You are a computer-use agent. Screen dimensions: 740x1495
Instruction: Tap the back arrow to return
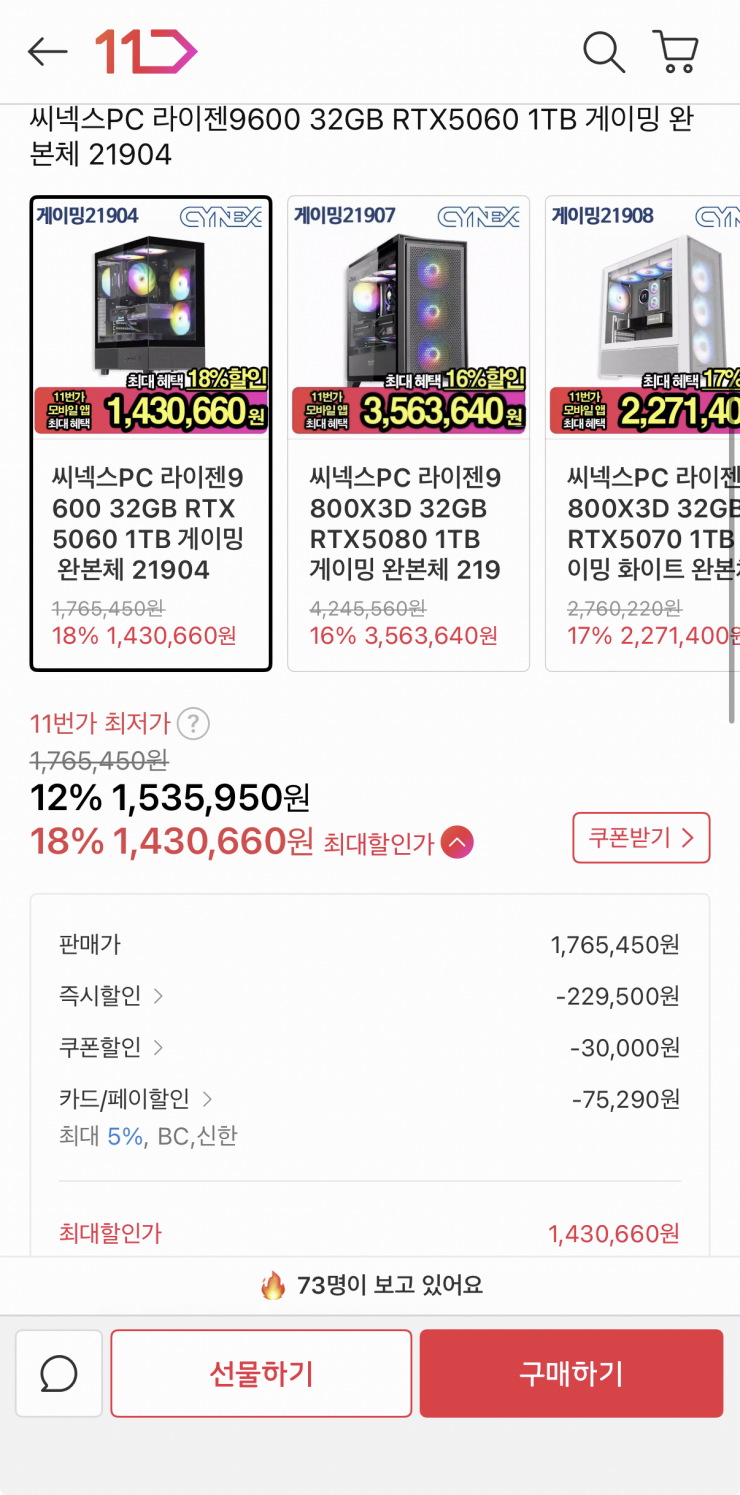pos(46,51)
